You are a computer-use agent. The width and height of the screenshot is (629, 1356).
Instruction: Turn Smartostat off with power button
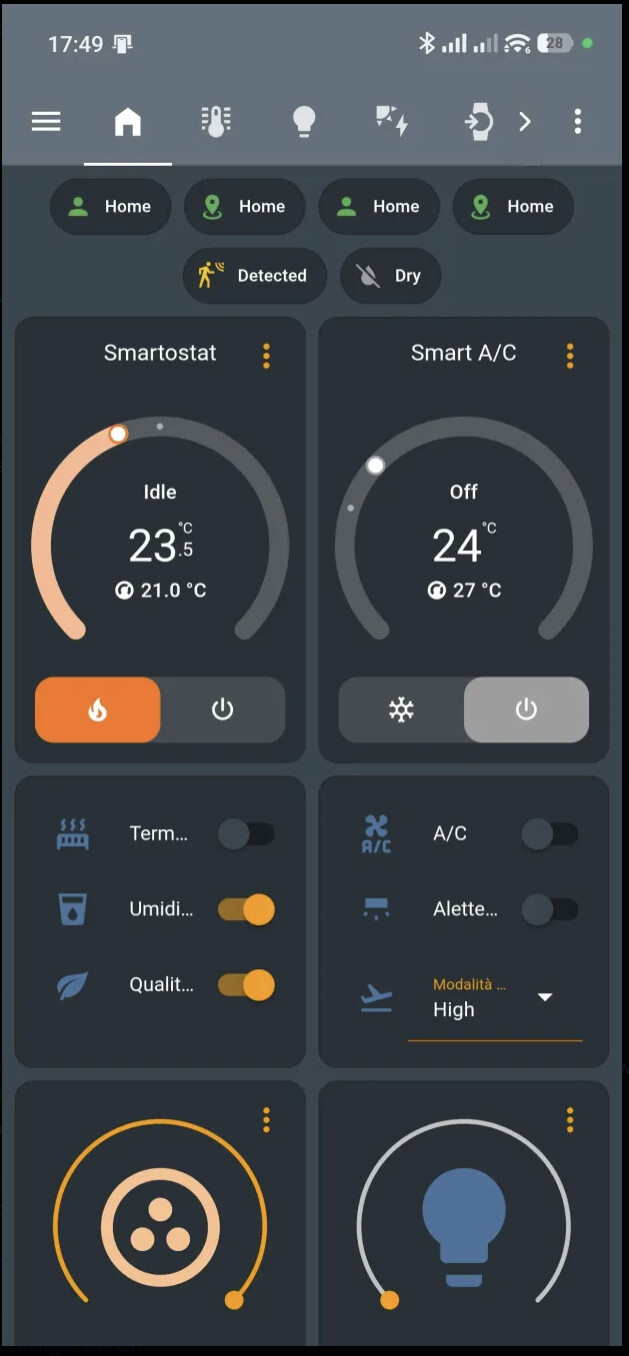tap(222, 710)
